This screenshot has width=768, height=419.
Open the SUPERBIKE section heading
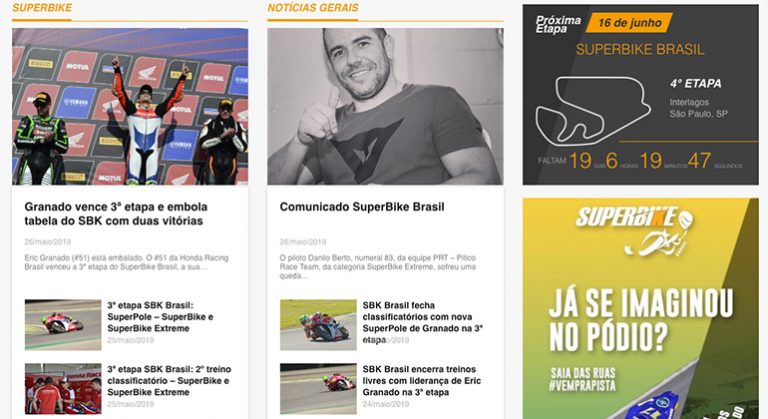[41, 8]
